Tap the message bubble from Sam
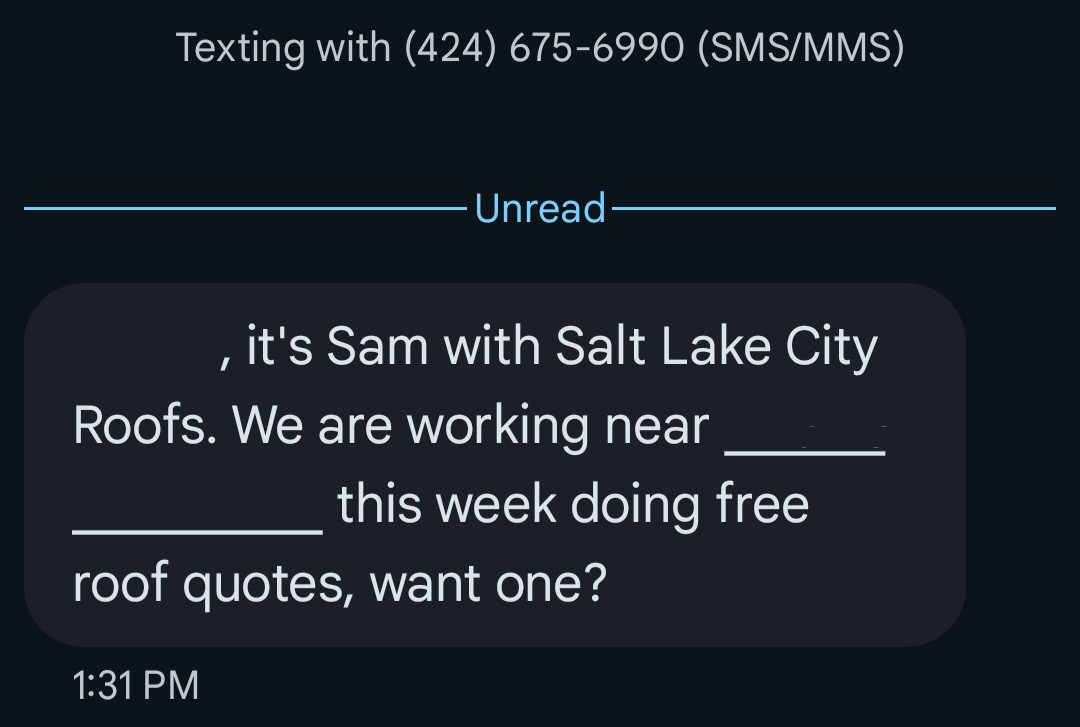The image size is (1080, 727). pyautogui.click(x=495, y=465)
